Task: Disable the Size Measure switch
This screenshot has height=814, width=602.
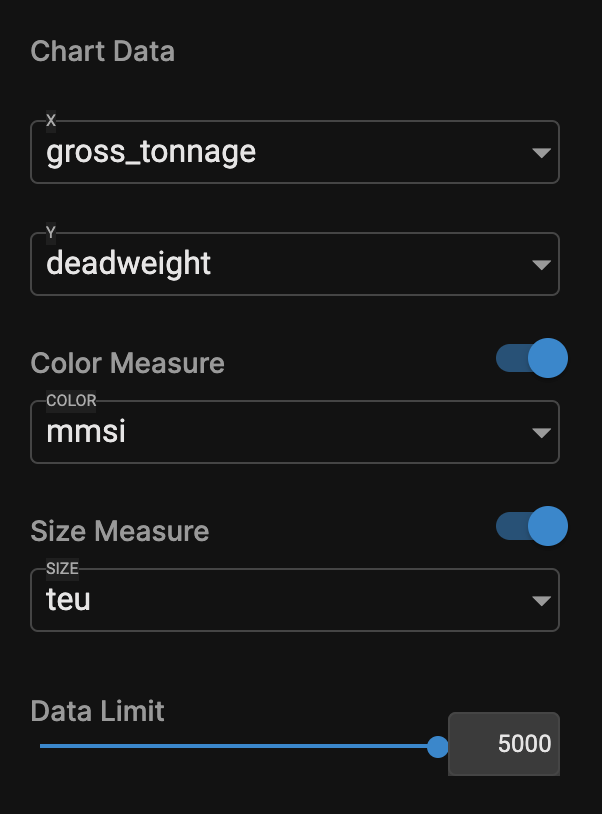Action: [533, 527]
